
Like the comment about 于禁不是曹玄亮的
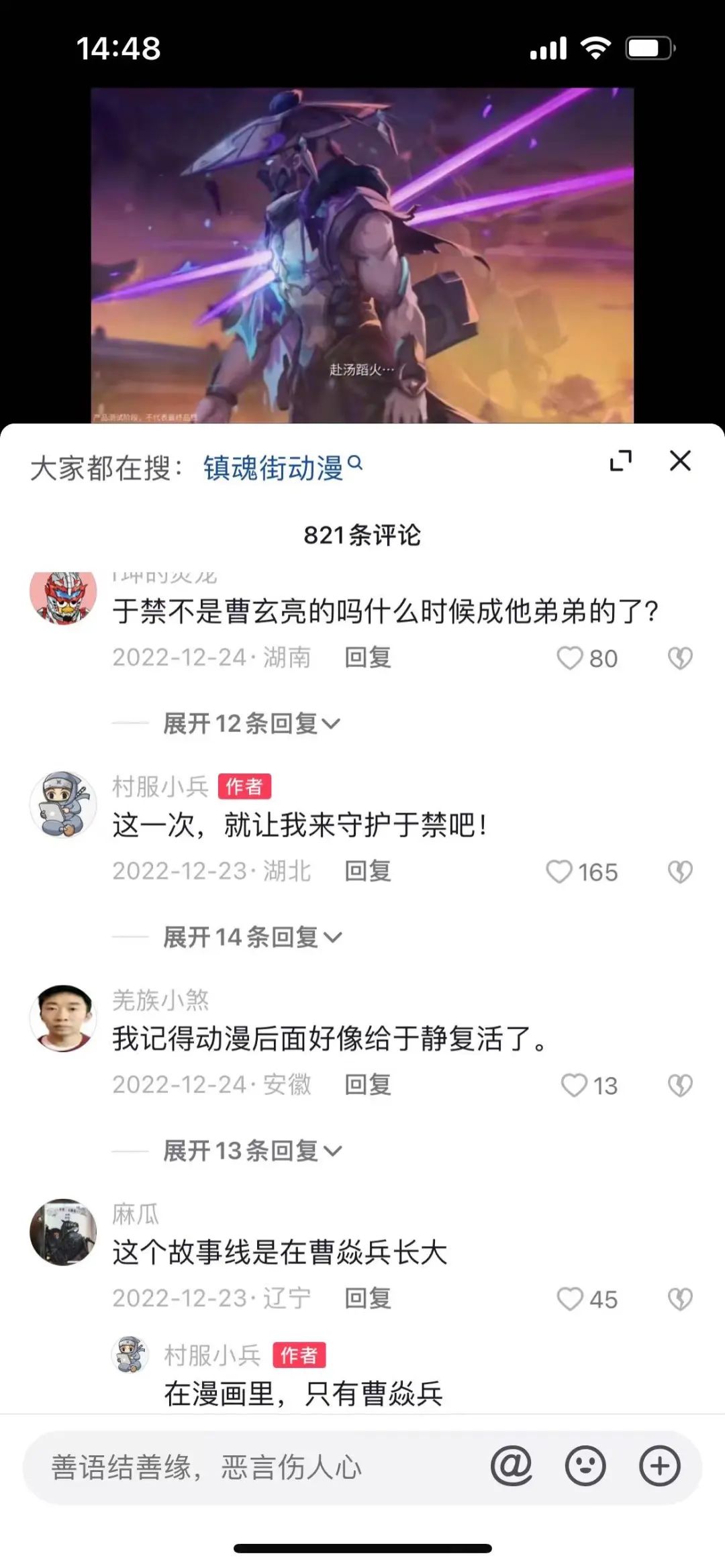[570, 658]
